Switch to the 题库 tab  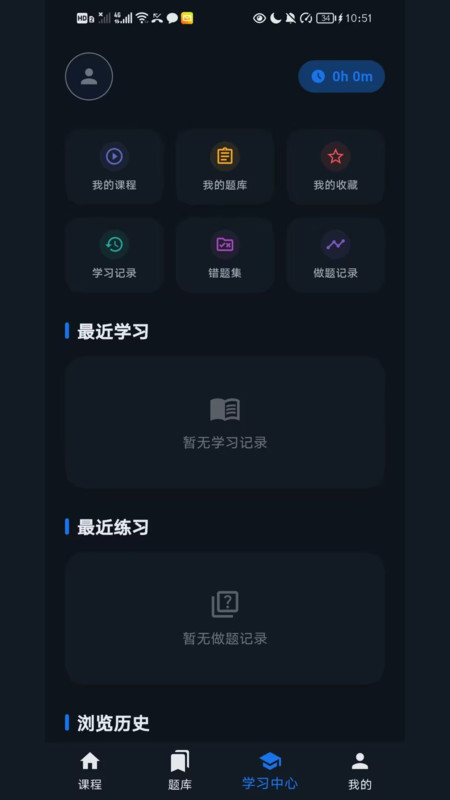(x=180, y=771)
